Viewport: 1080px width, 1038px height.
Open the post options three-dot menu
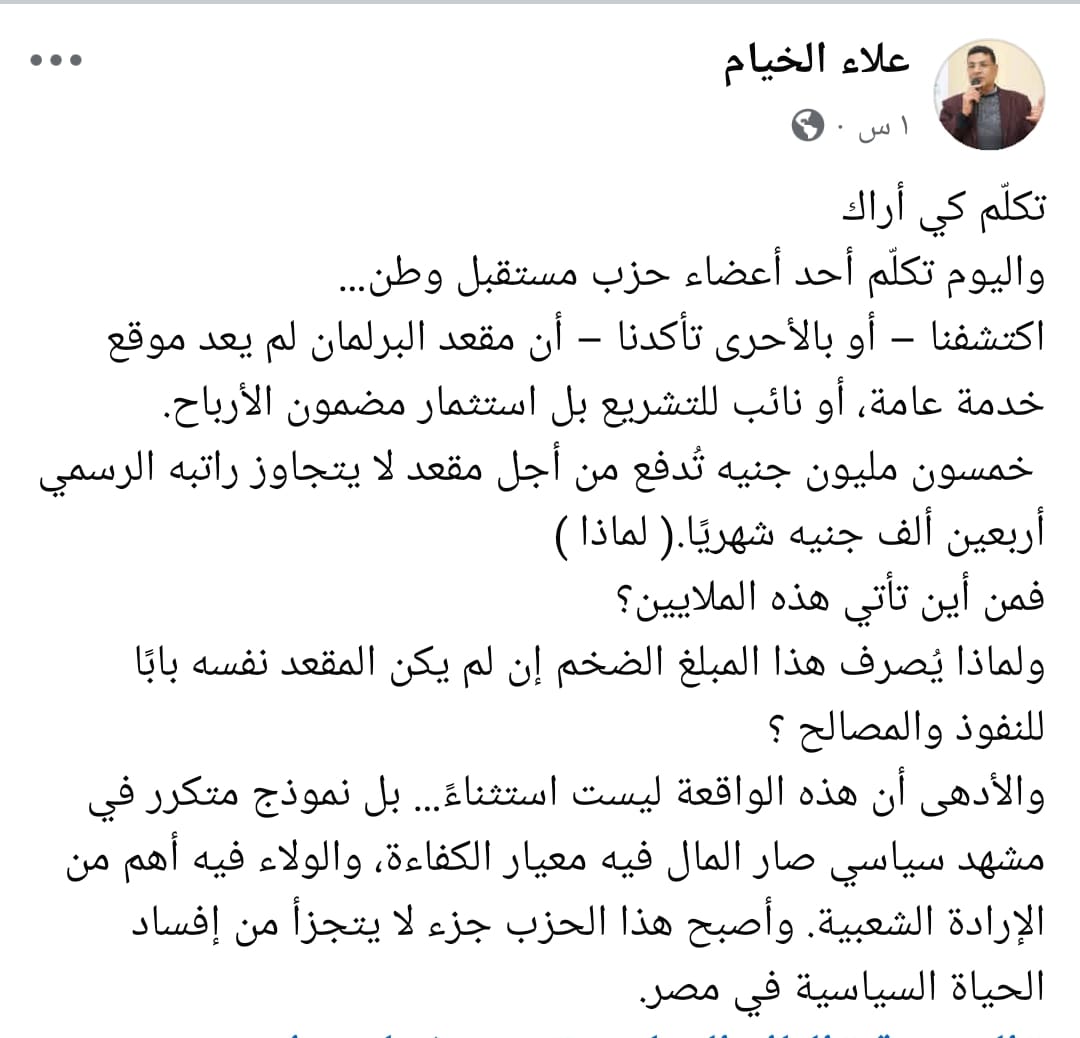(x=55, y=60)
